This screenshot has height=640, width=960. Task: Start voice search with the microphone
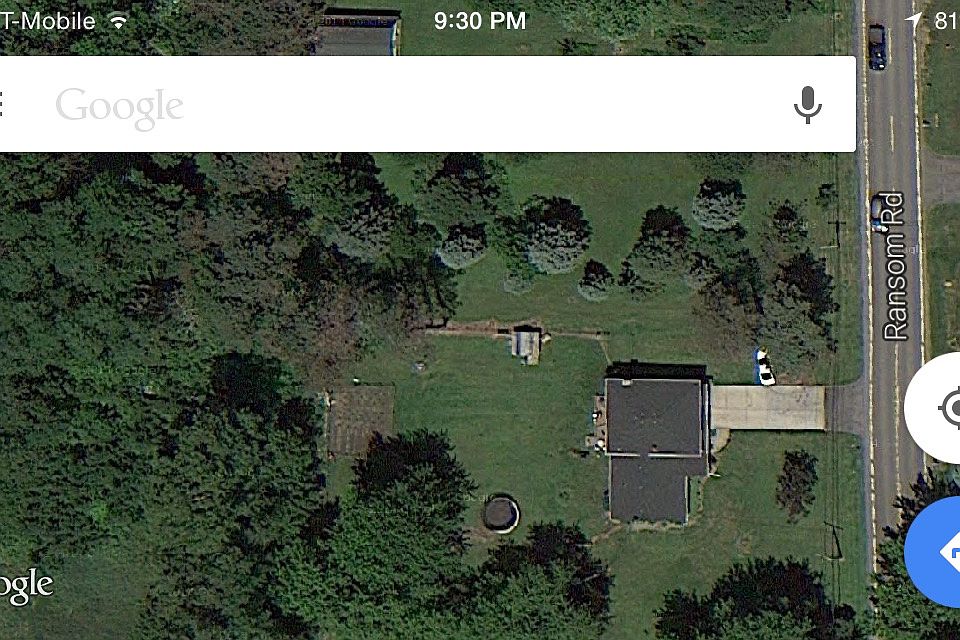tap(808, 105)
